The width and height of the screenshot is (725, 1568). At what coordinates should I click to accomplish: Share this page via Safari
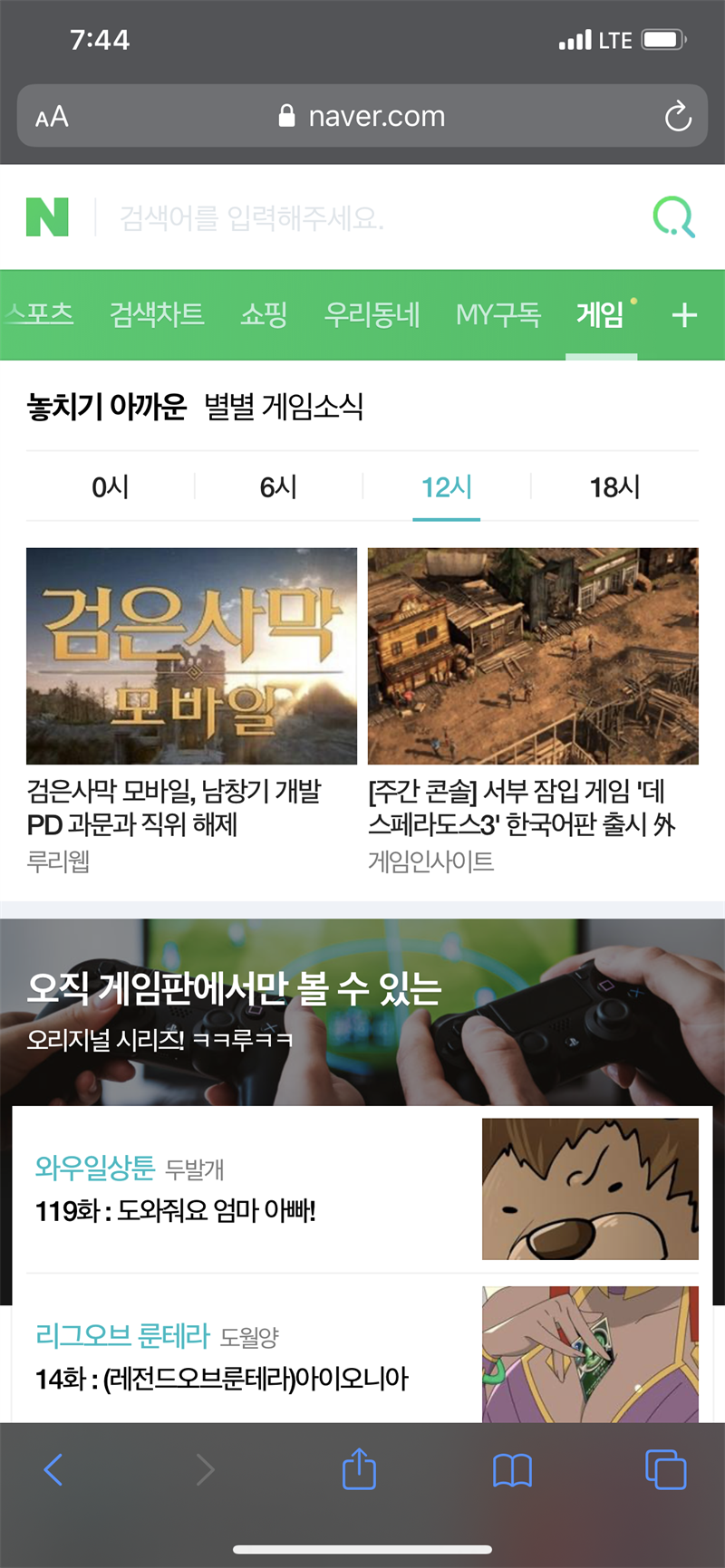(x=359, y=1468)
